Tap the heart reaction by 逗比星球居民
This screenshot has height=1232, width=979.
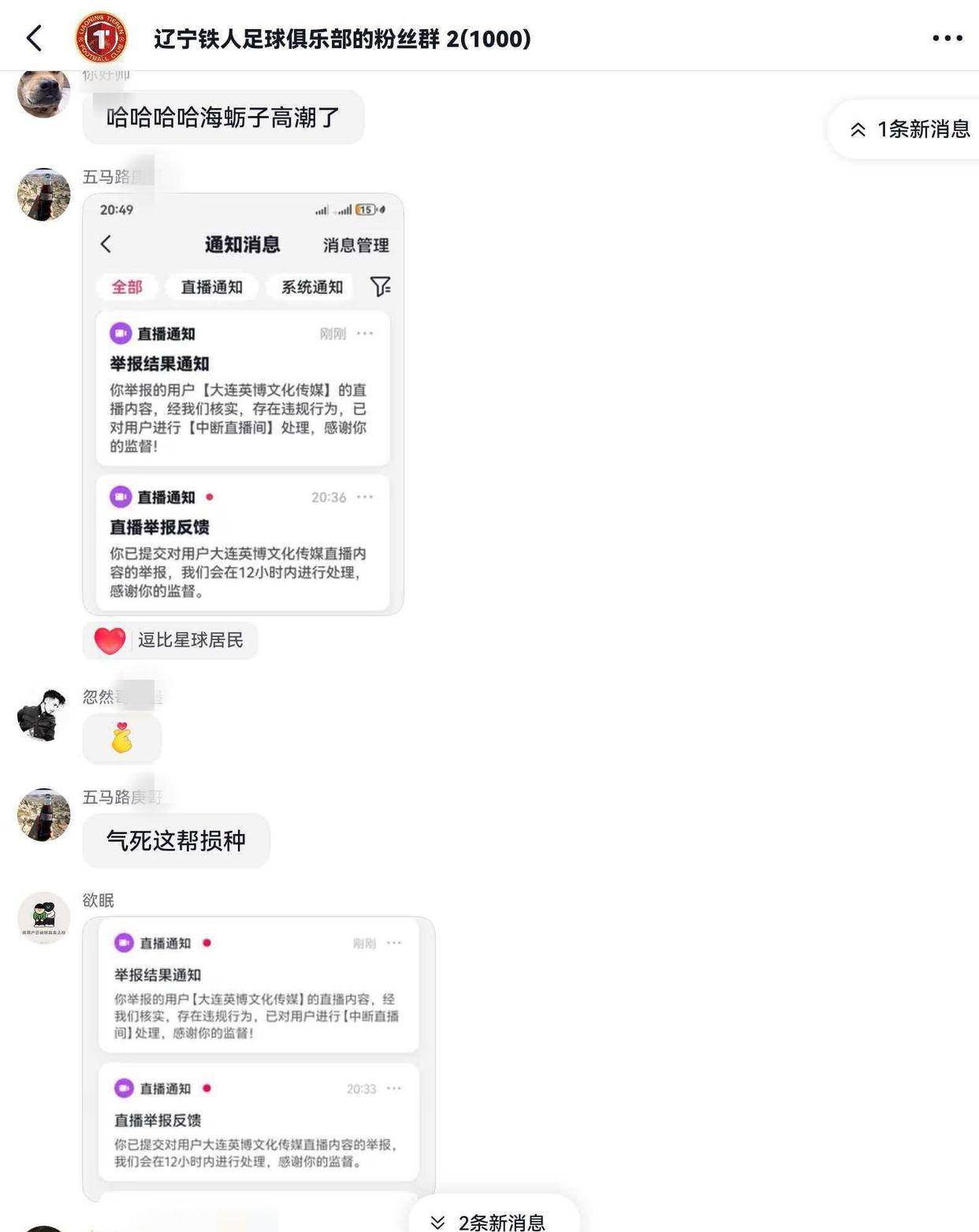[110, 640]
